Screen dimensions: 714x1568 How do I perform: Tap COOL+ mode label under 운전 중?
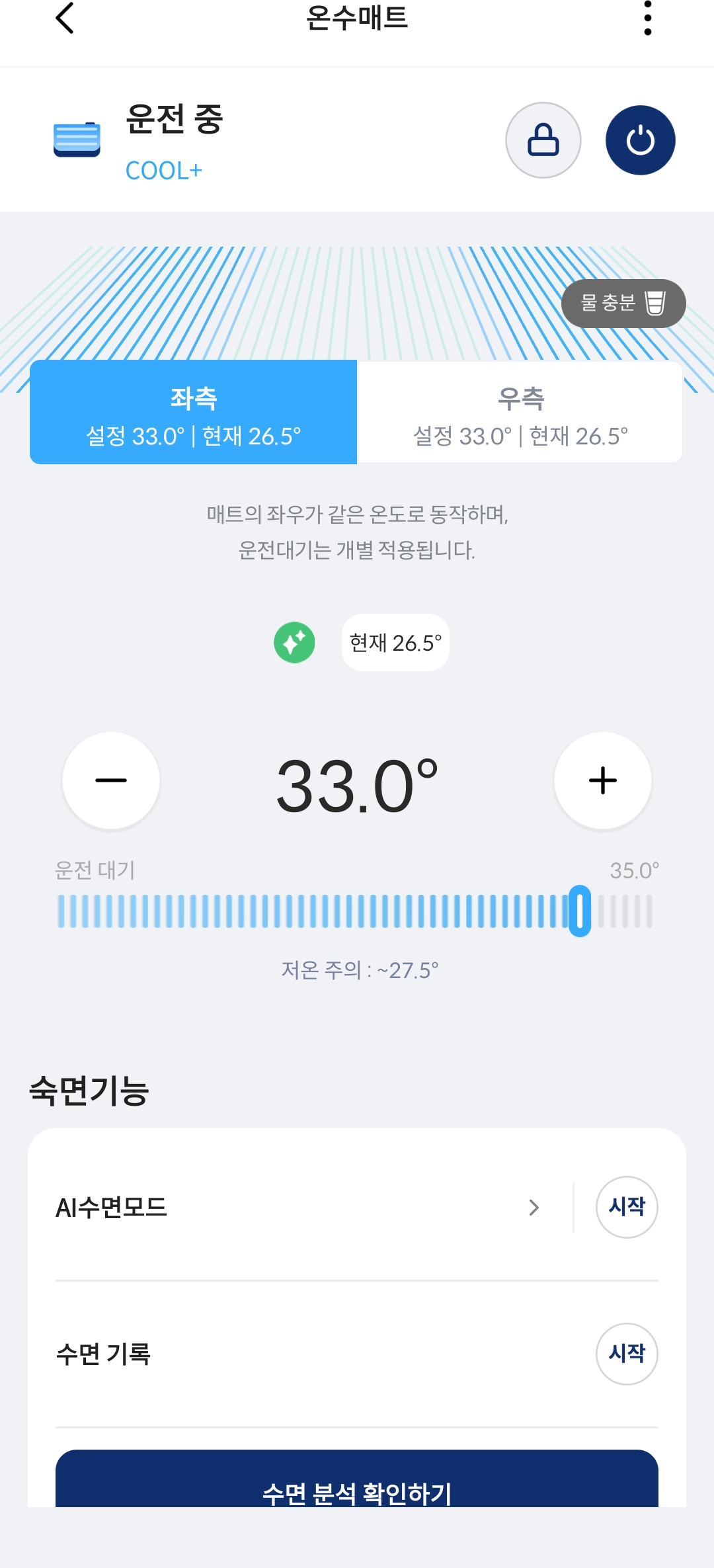164,171
